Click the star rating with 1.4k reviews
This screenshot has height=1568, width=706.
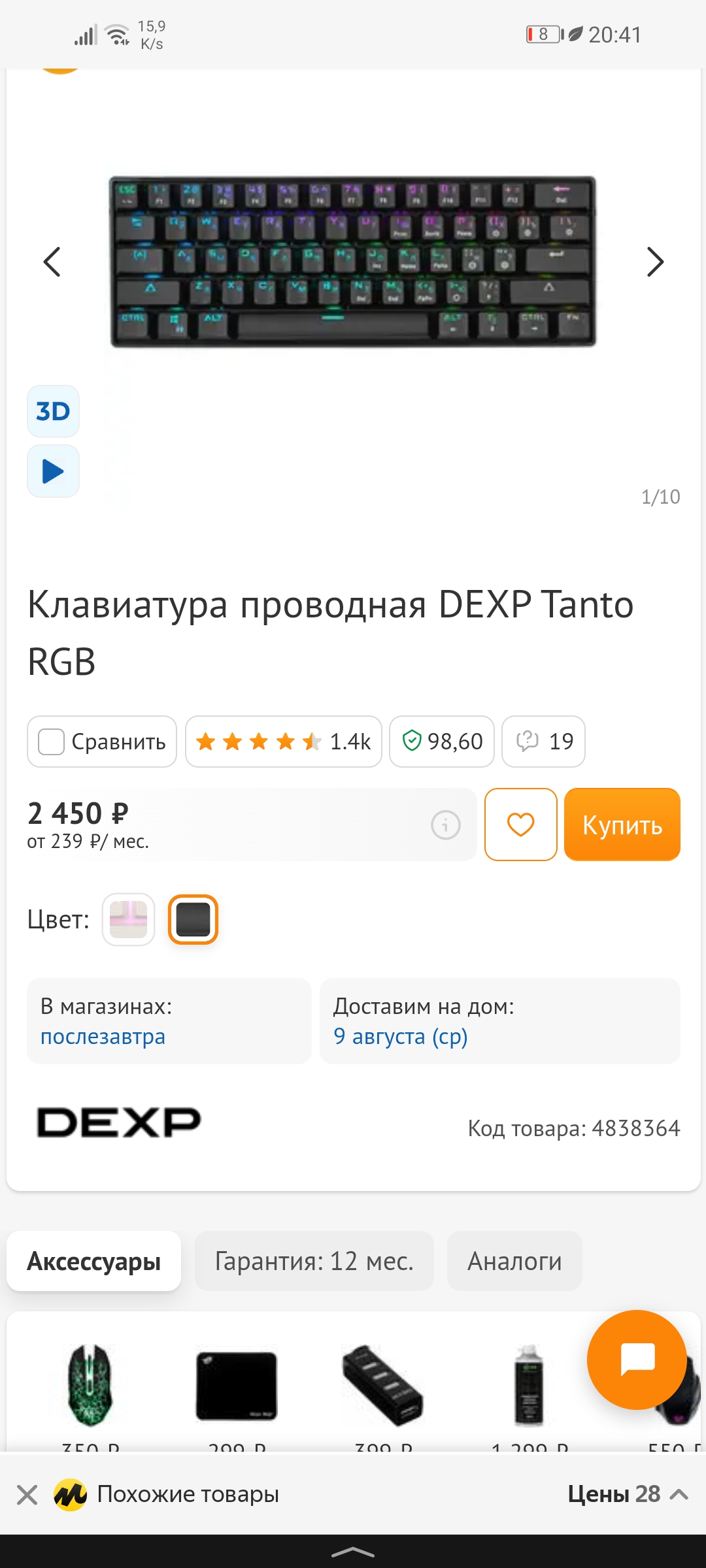pos(283,741)
